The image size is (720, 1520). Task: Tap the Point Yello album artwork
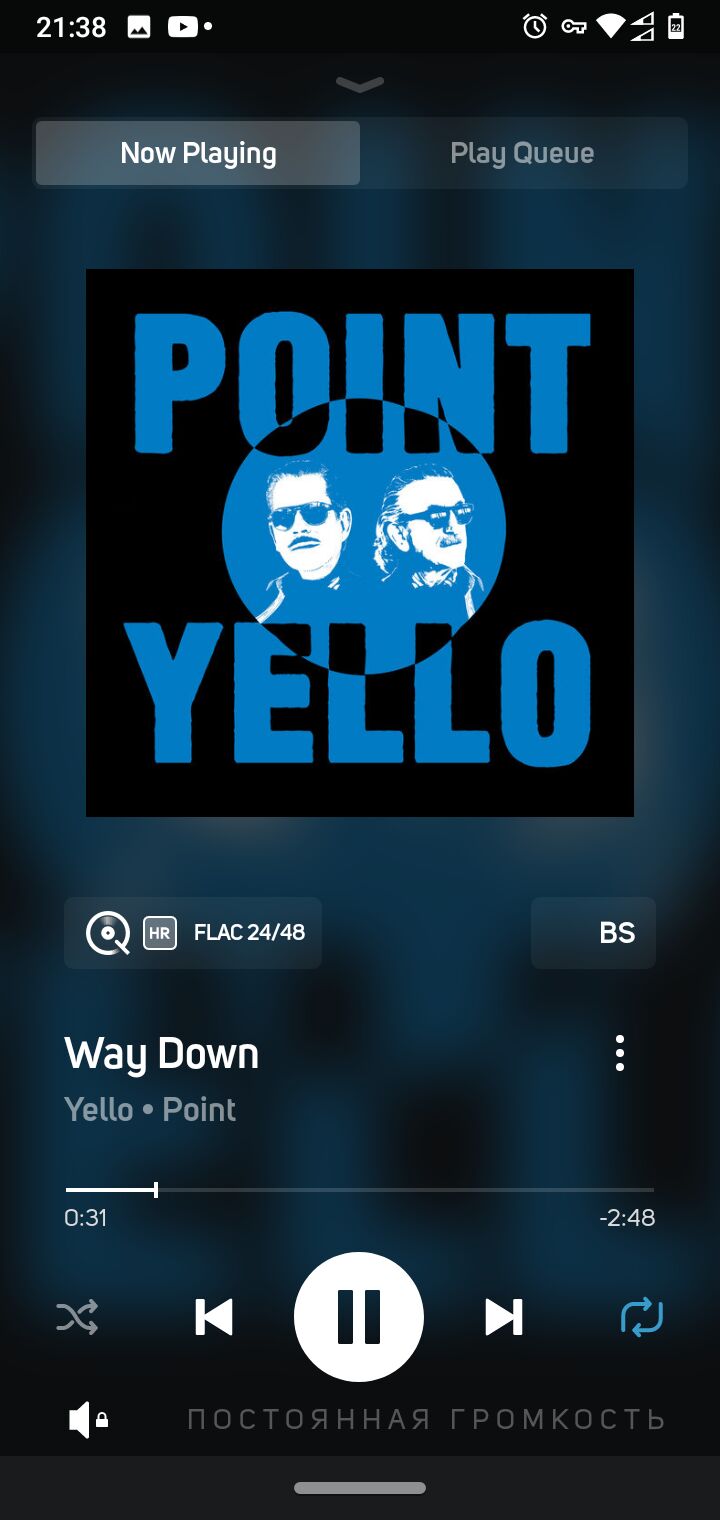click(360, 543)
